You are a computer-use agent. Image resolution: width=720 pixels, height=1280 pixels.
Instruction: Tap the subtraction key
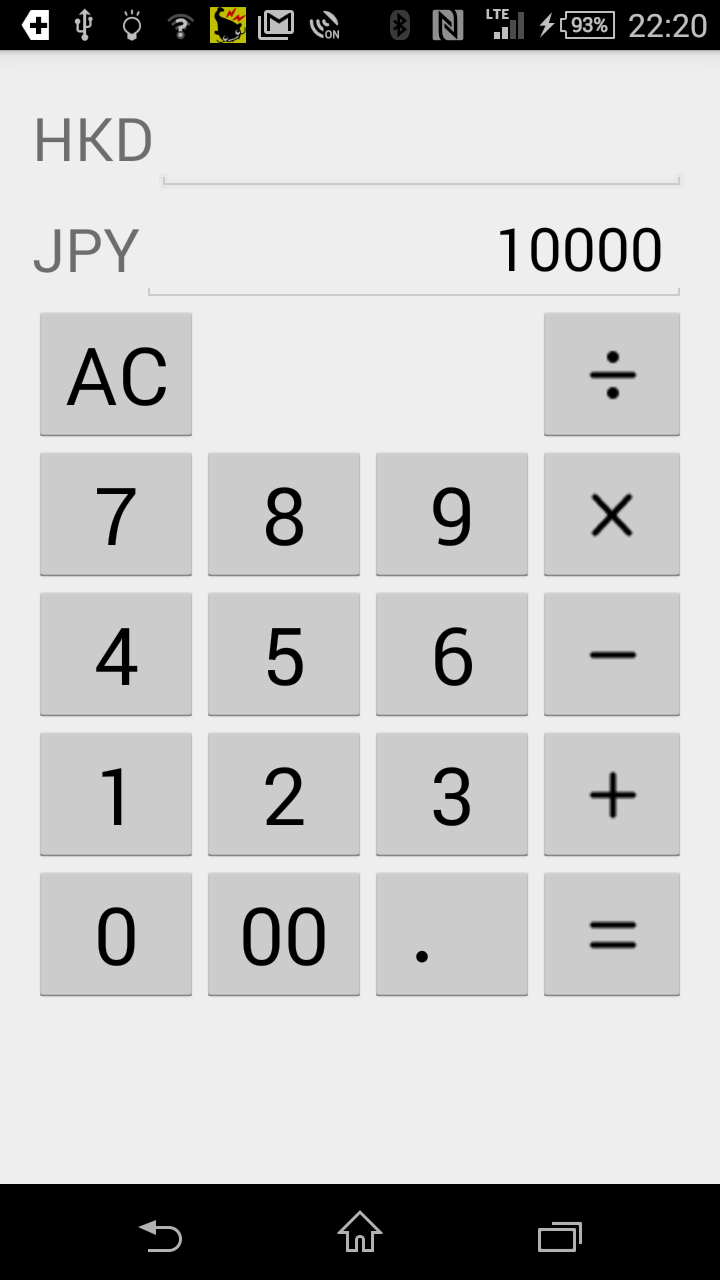[611, 654]
